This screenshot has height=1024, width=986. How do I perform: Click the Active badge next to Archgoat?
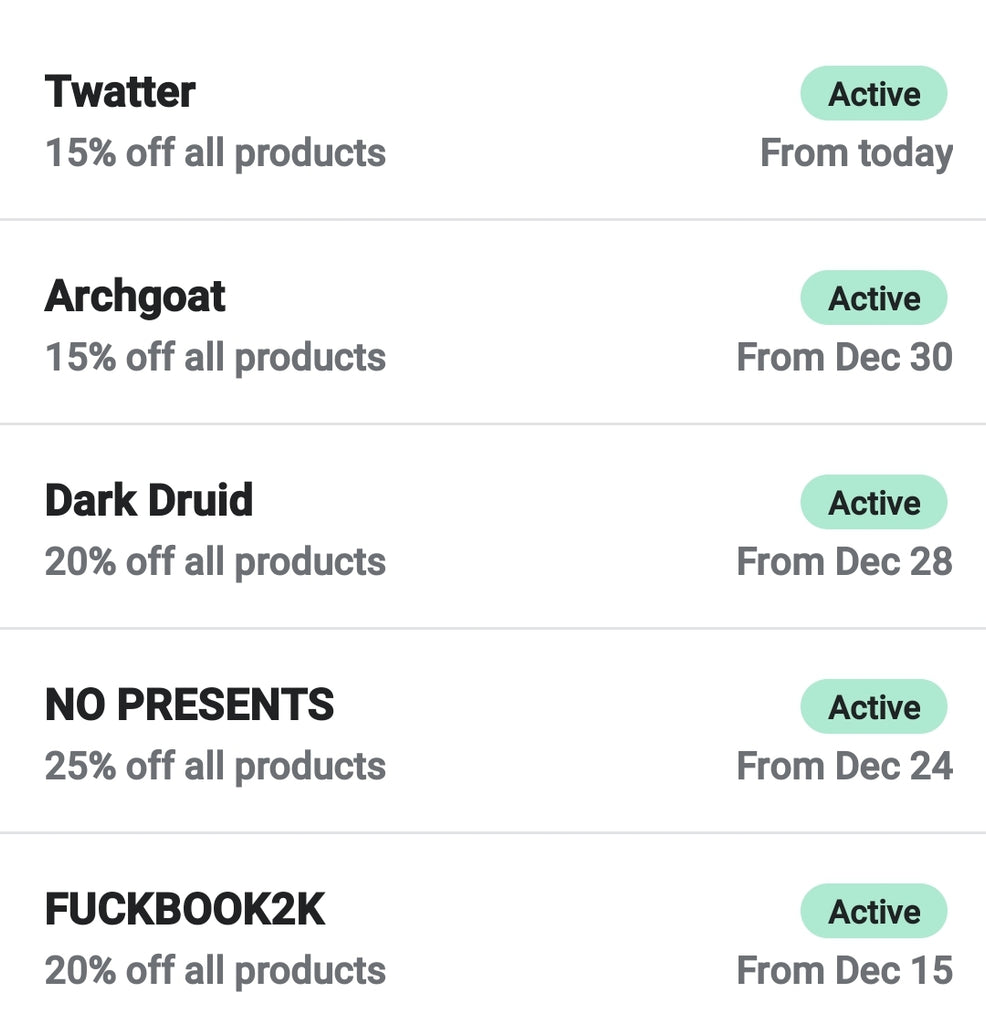click(873, 297)
